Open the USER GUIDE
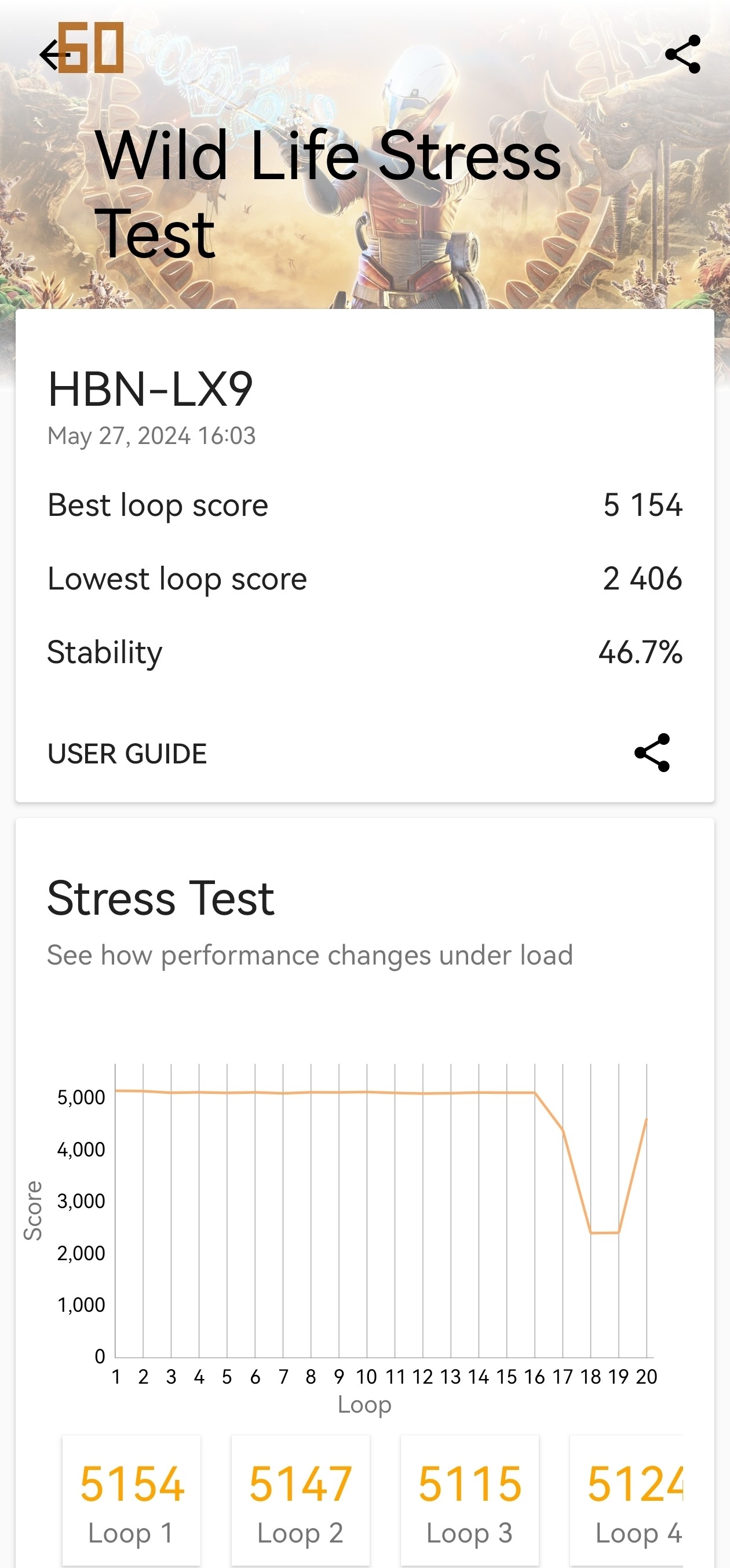Screen dimensions: 730x1568 [x=127, y=754]
